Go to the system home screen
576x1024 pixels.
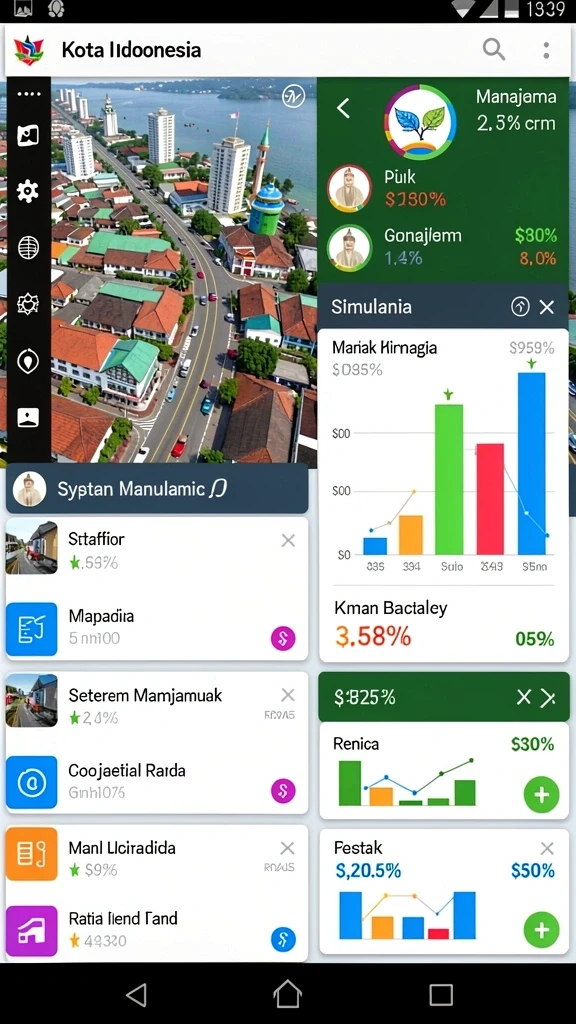tap(287, 994)
